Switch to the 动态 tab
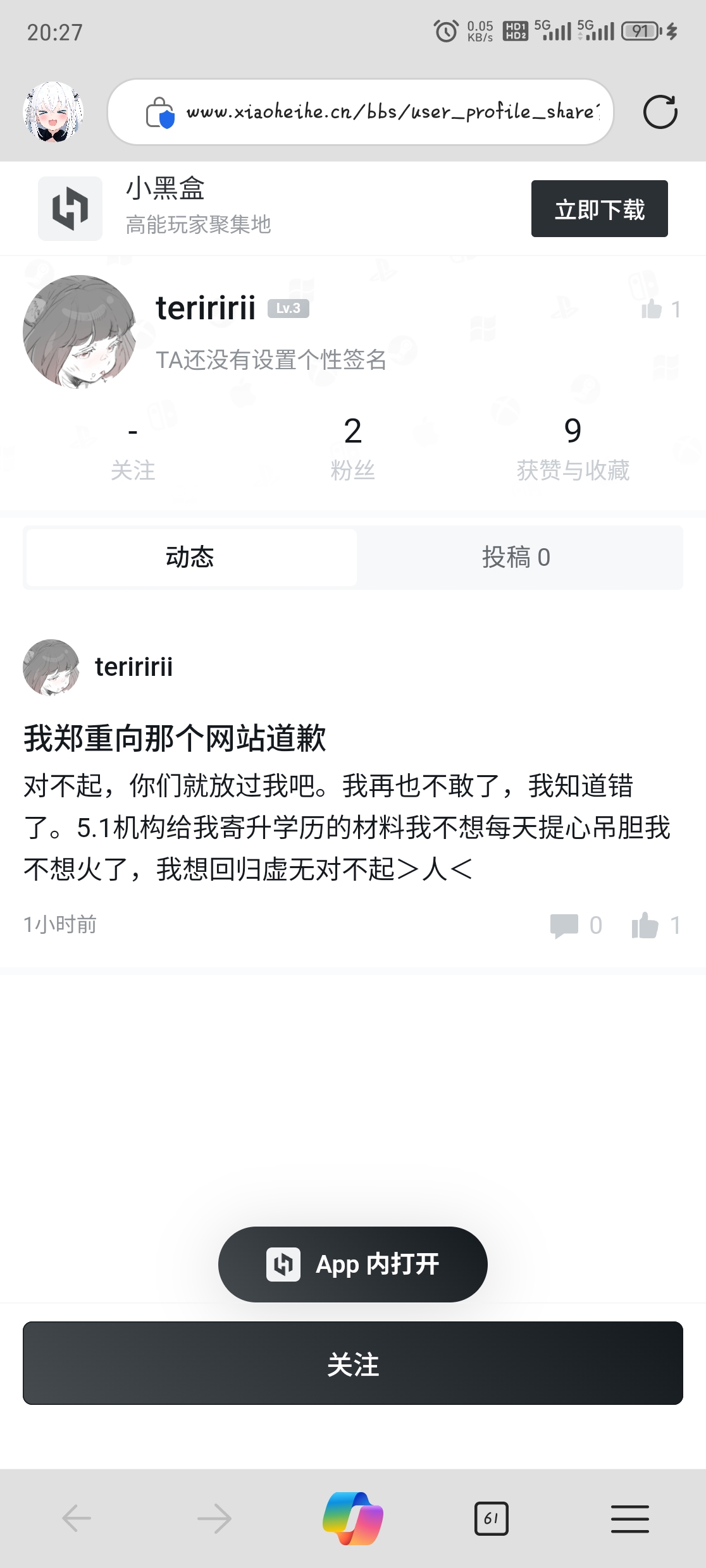706x1568 pixels. (x=190, y=557)
